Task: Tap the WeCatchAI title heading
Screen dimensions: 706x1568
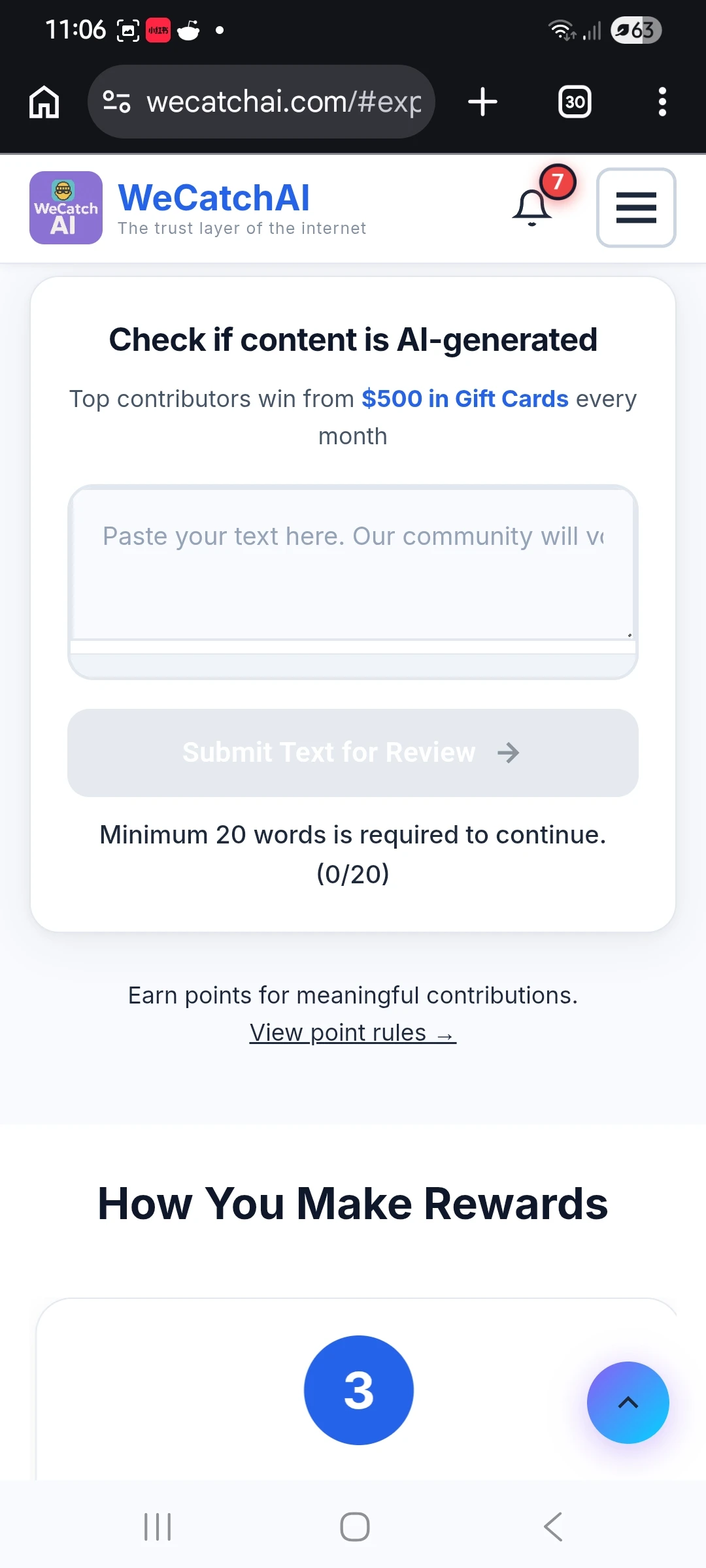Action: 214,198
